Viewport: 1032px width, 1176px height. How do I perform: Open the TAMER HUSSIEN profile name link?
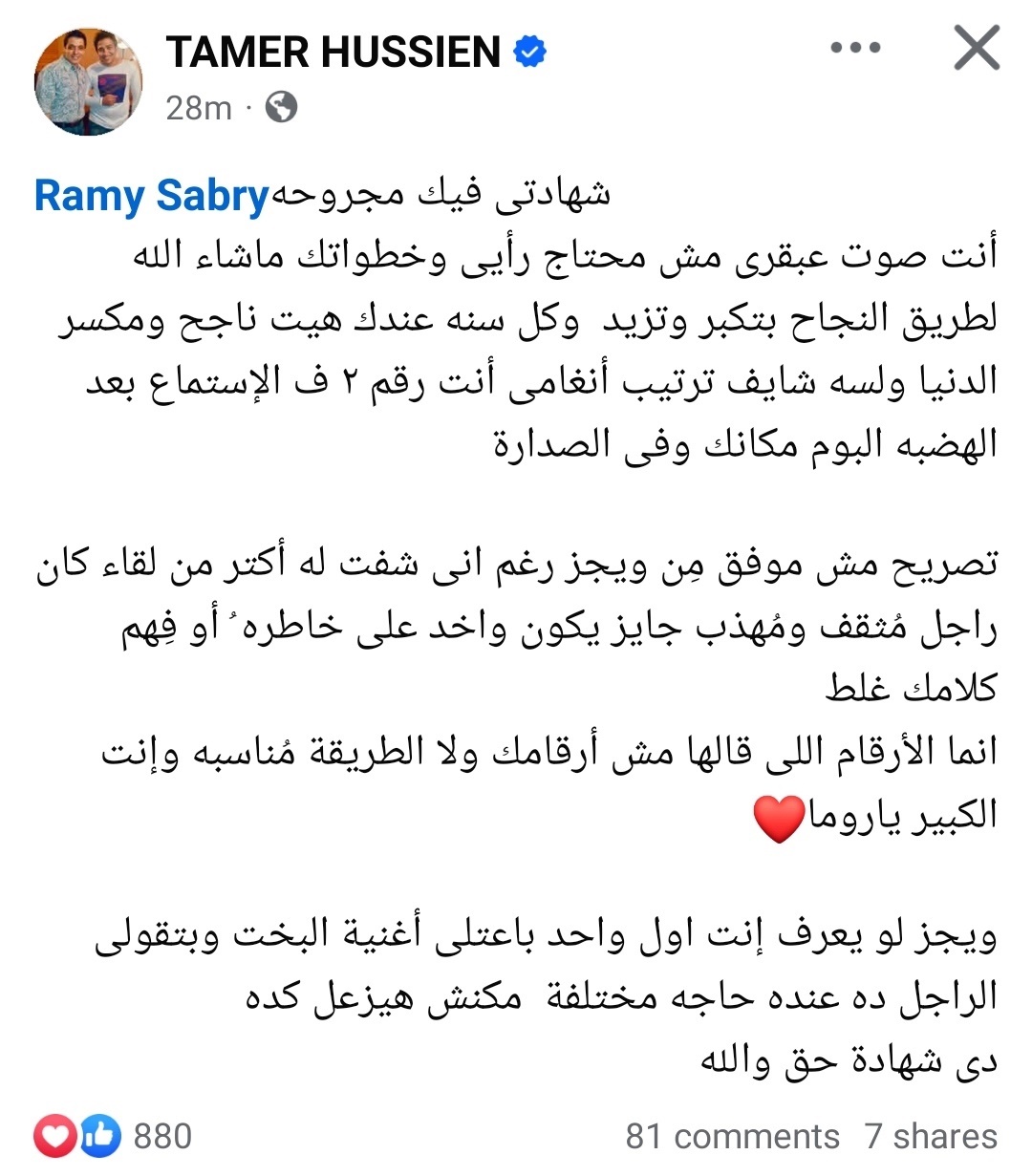point(334,53)
